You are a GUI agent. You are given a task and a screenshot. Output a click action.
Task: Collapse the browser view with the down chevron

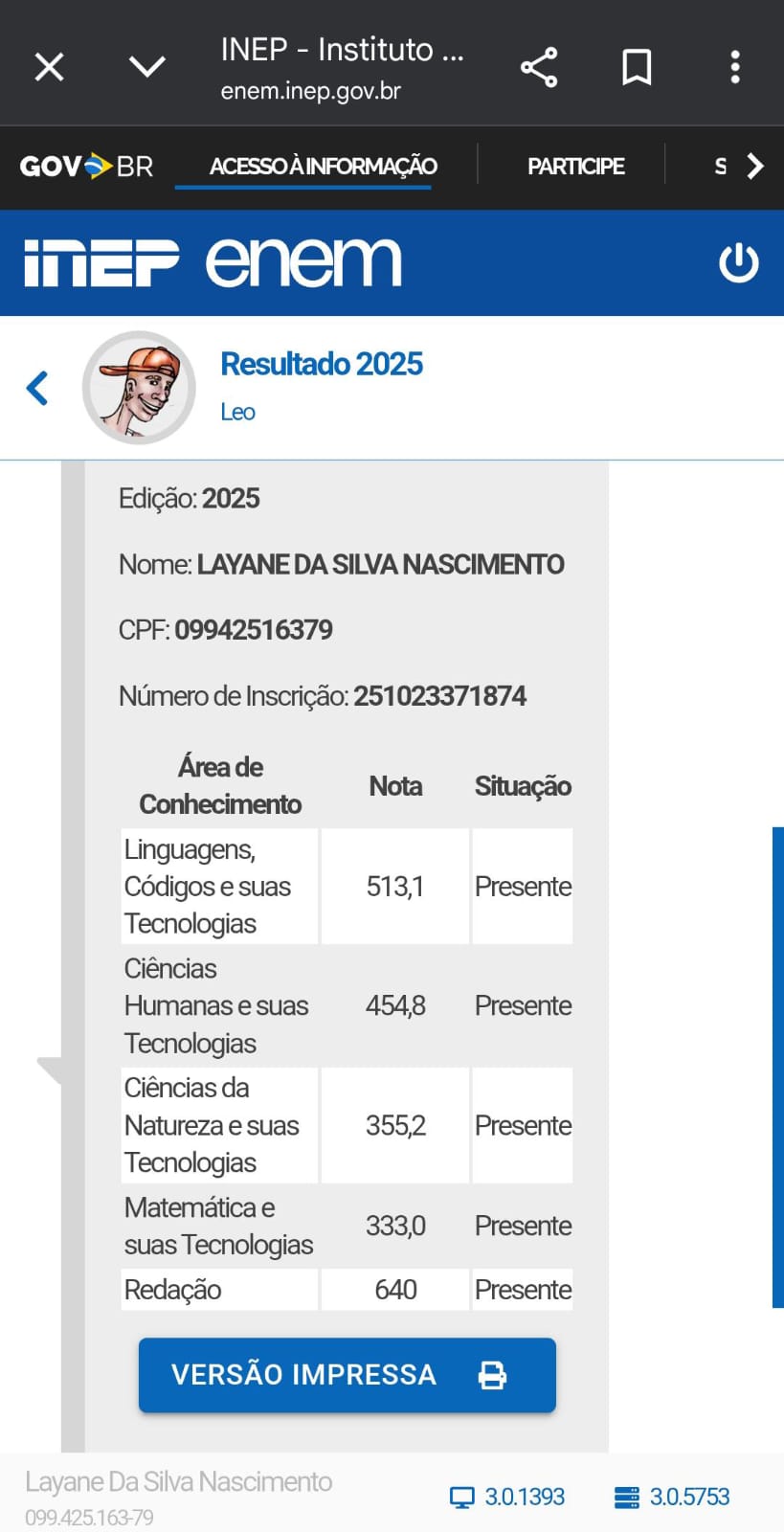click(x=147, y=66)
